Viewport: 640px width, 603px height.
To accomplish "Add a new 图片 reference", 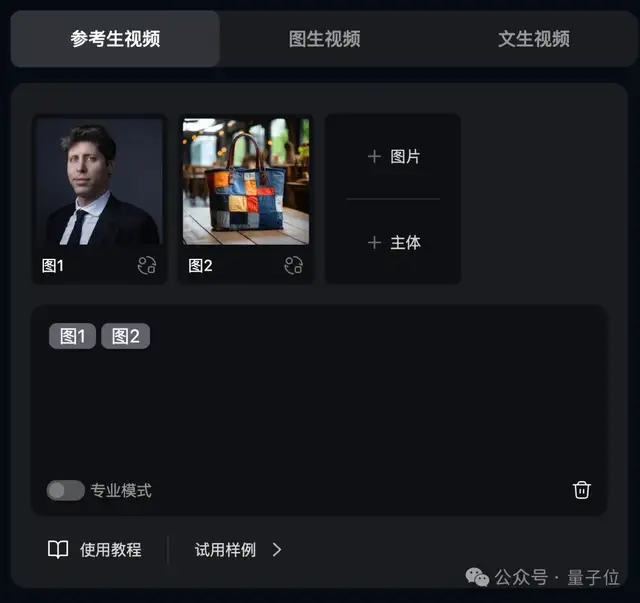I will (x=393, y=157).
